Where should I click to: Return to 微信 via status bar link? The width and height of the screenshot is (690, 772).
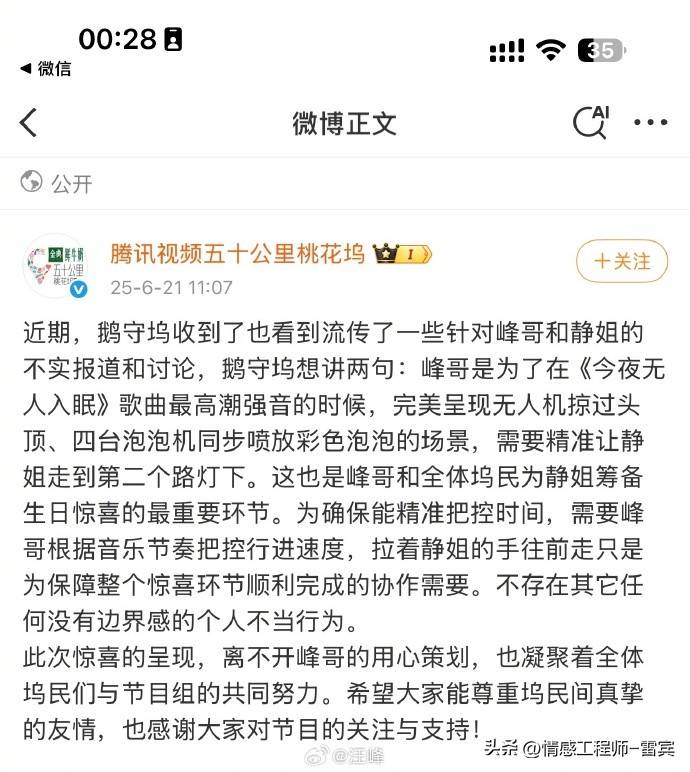click(x=46, y=68)
